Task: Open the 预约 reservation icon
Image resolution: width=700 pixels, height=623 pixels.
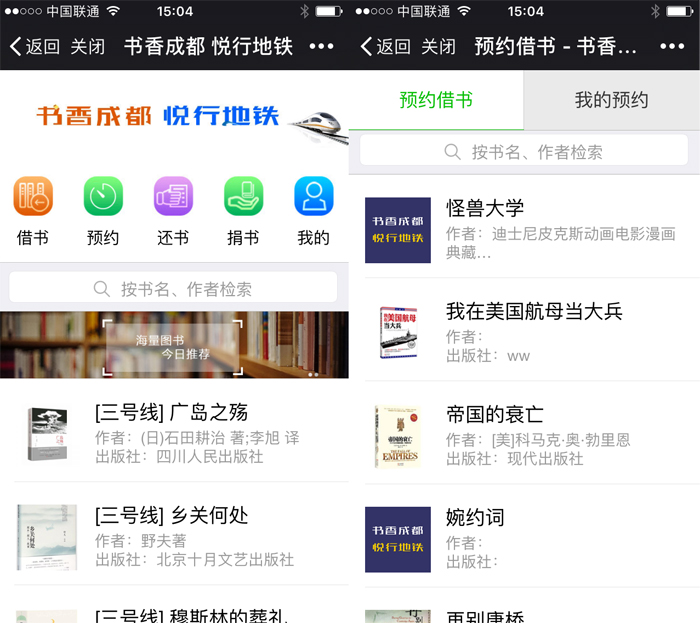Action: coord(103,197)
